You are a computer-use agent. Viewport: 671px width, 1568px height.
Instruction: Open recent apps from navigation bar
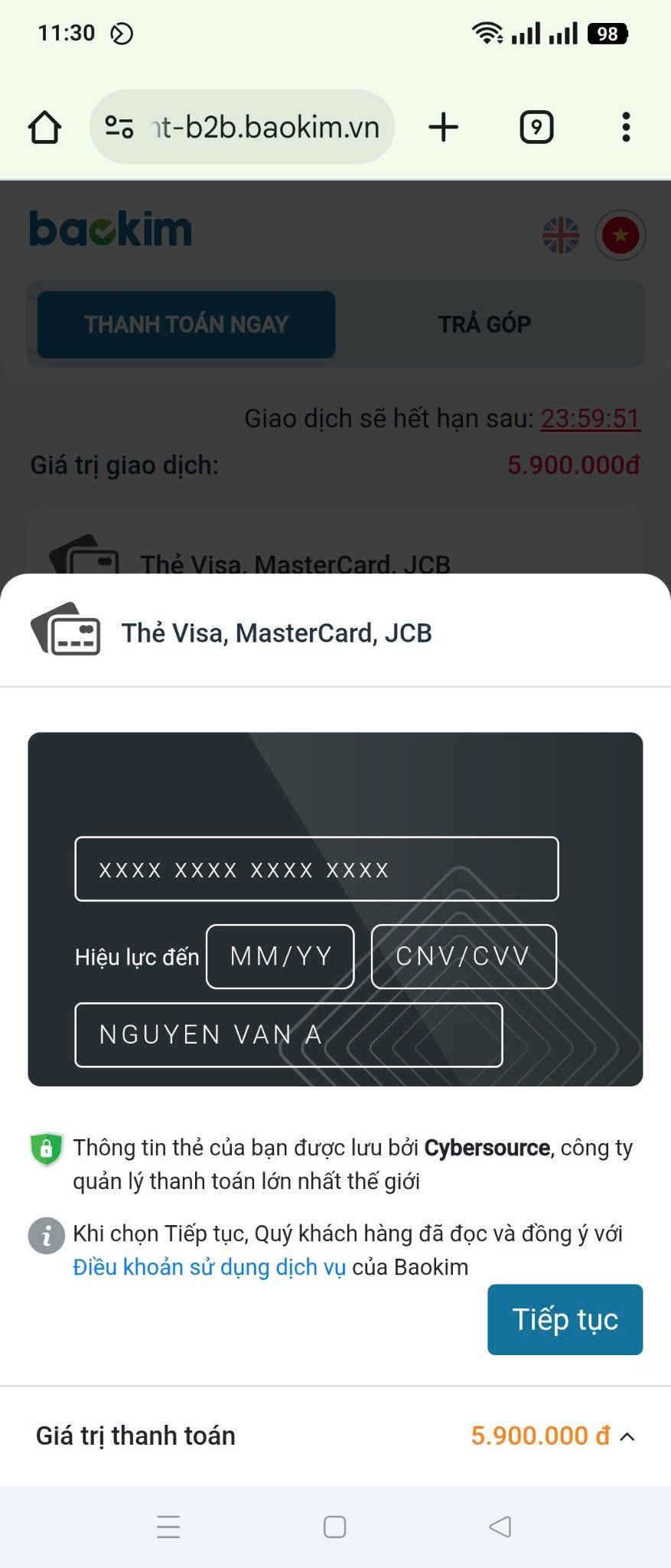(x=168, y=1527)
